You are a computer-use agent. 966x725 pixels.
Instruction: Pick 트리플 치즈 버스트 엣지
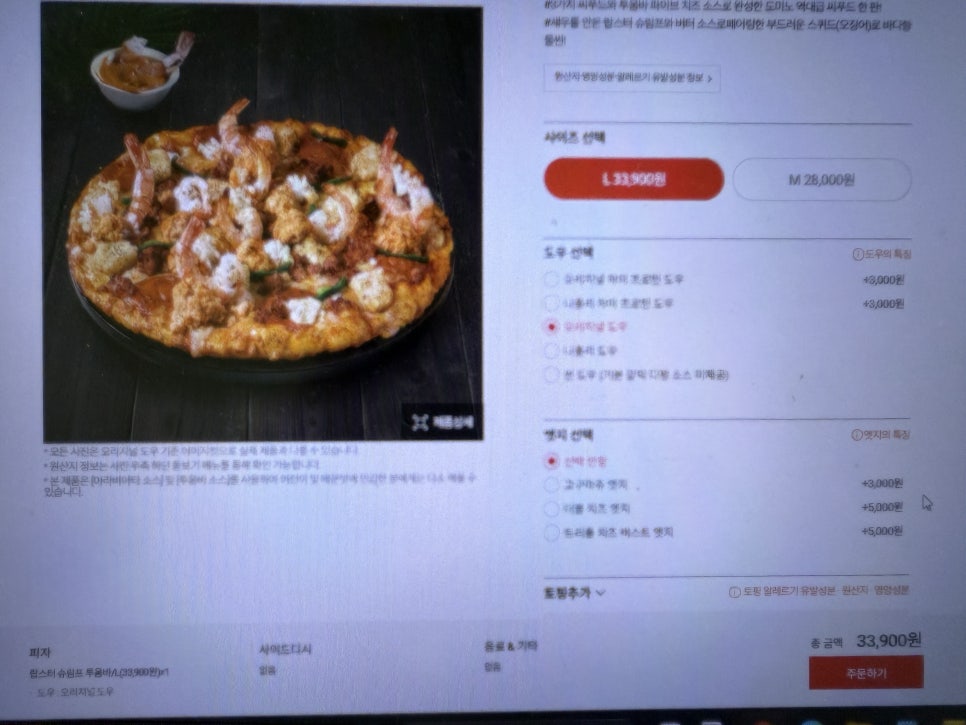[x=551, y=532]
